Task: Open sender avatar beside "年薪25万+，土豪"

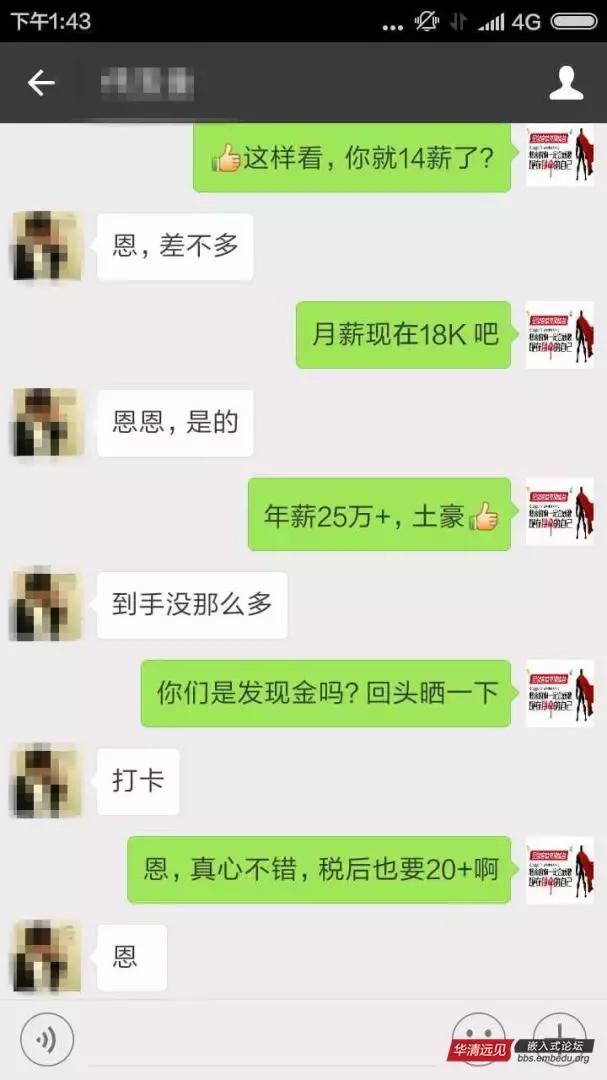Action: (x=559, y=511)
